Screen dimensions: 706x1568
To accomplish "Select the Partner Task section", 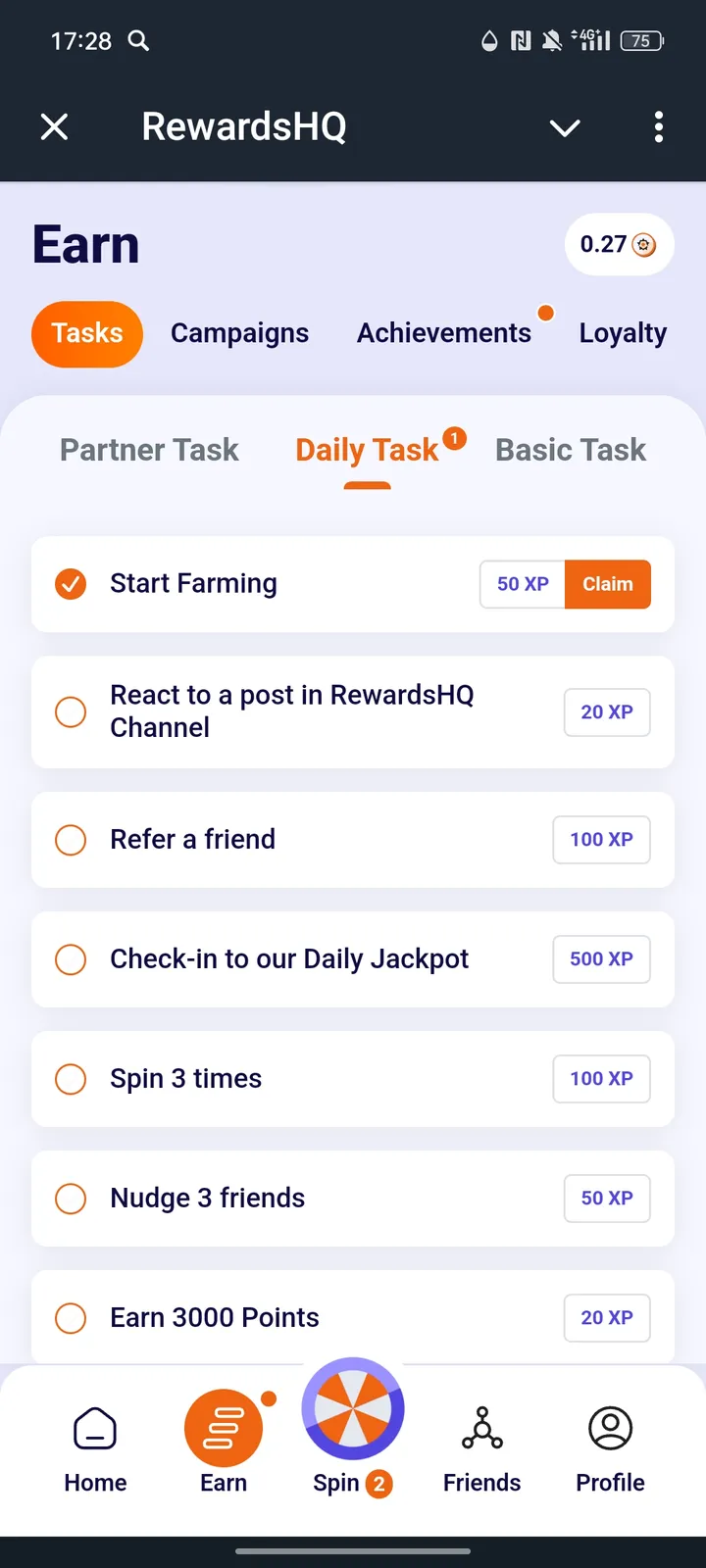I will click(x=149, y=450).
